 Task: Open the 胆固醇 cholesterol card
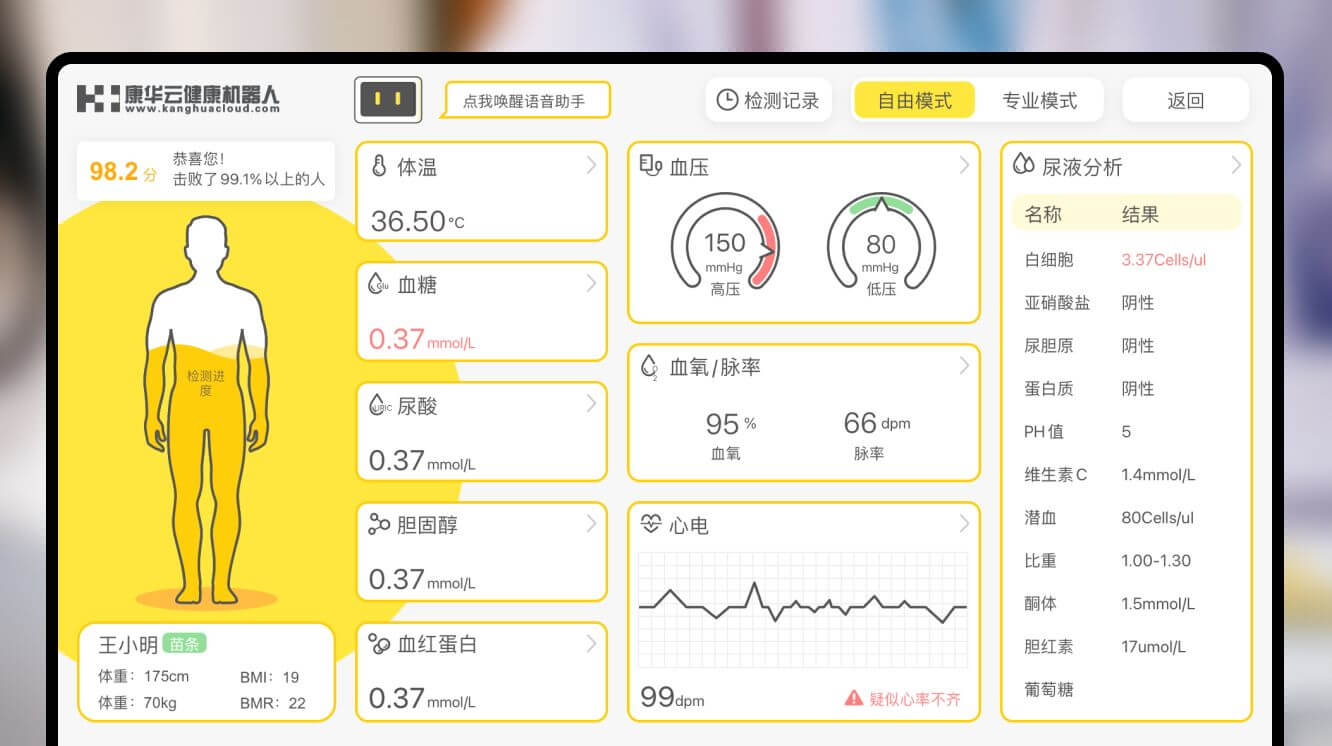pyautogui.click(x=481, y=551)
